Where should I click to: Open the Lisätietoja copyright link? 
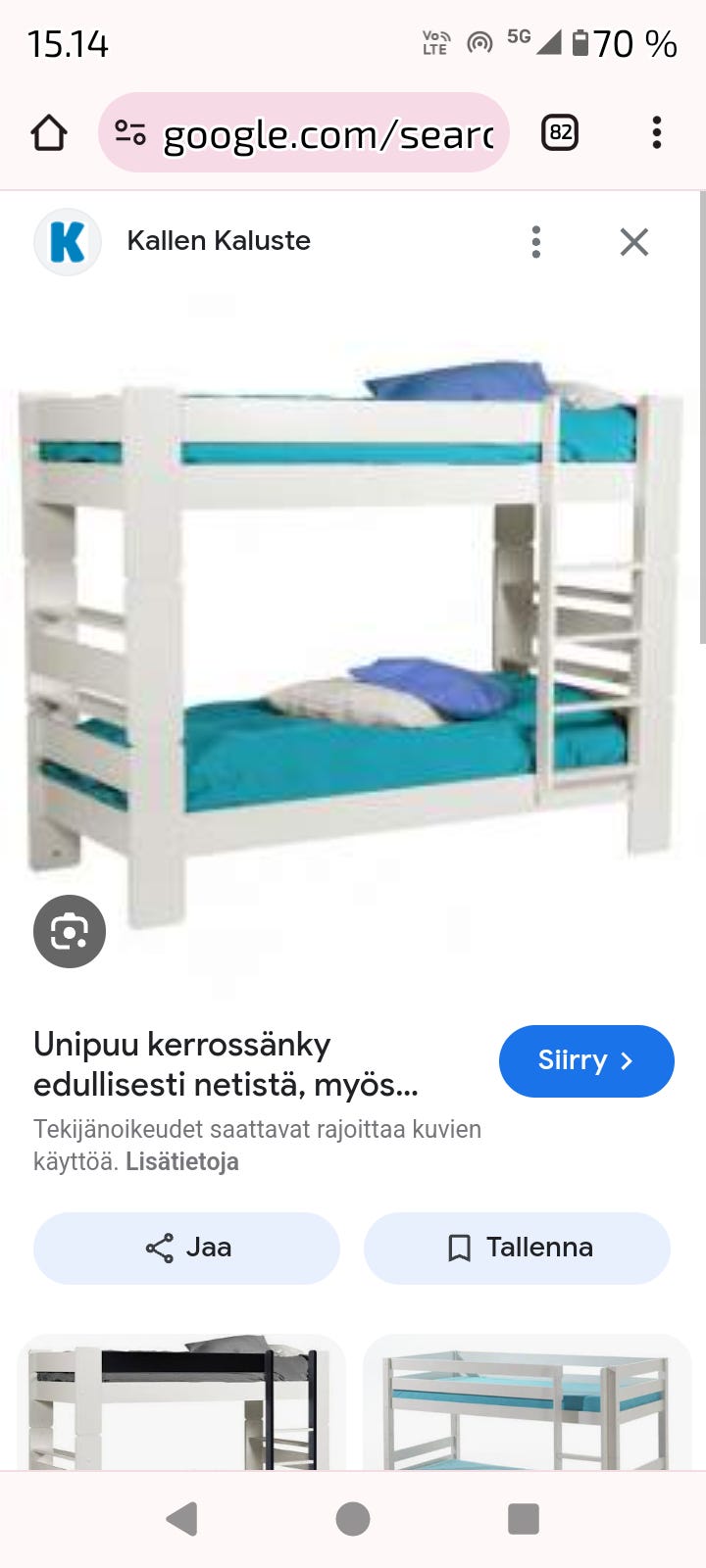pos(181,1162)
